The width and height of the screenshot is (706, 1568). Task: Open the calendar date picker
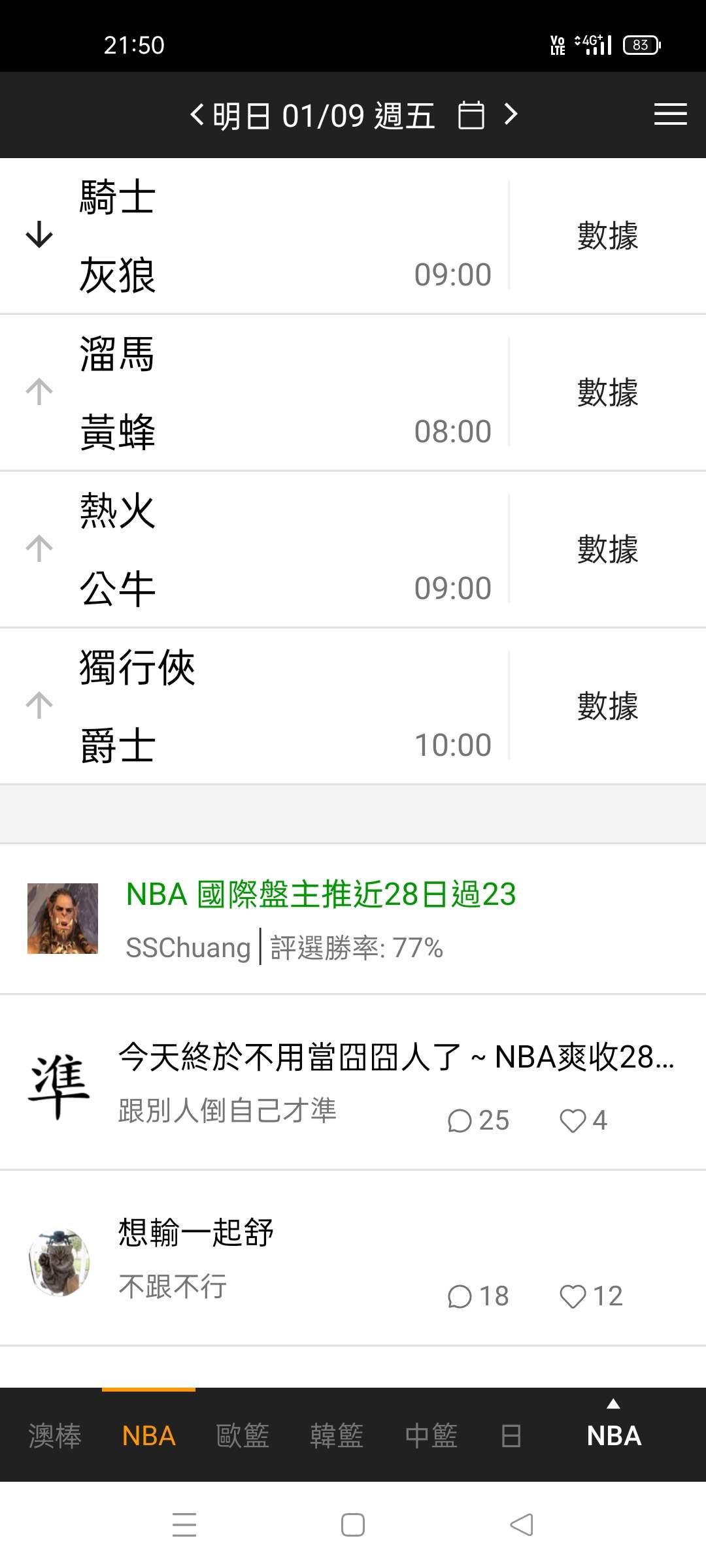point(471,116)
